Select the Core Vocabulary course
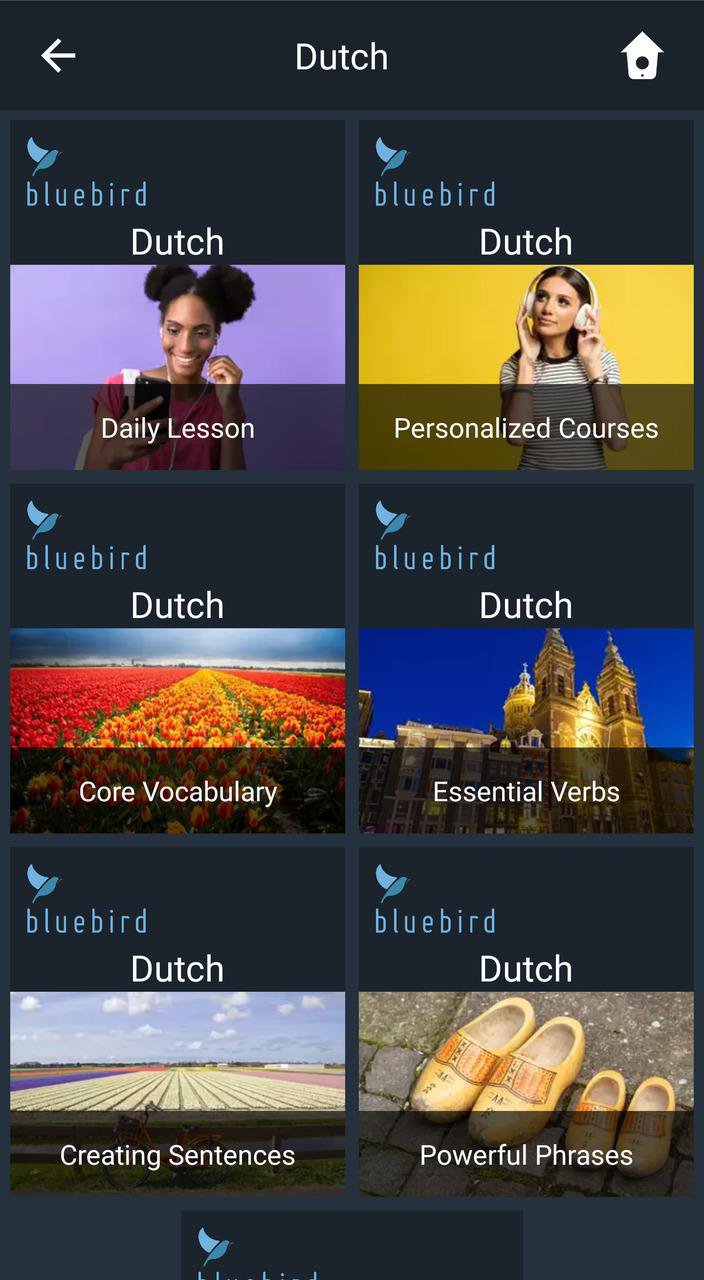This screenshot has height=1280, width=704. (x=177, y=730)
